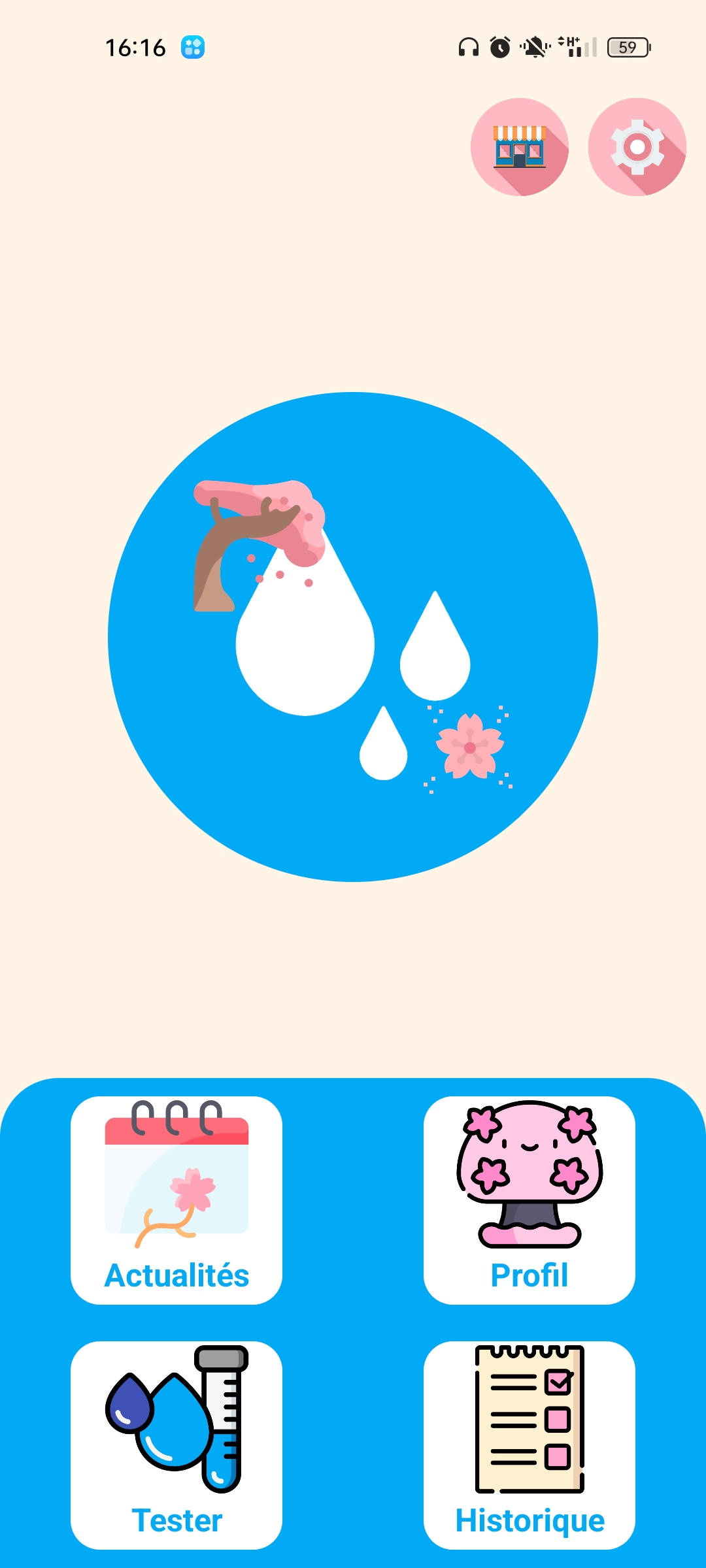706x1568 pixels.
Task: Go to the Profil page
Action: coord(529,1200)
